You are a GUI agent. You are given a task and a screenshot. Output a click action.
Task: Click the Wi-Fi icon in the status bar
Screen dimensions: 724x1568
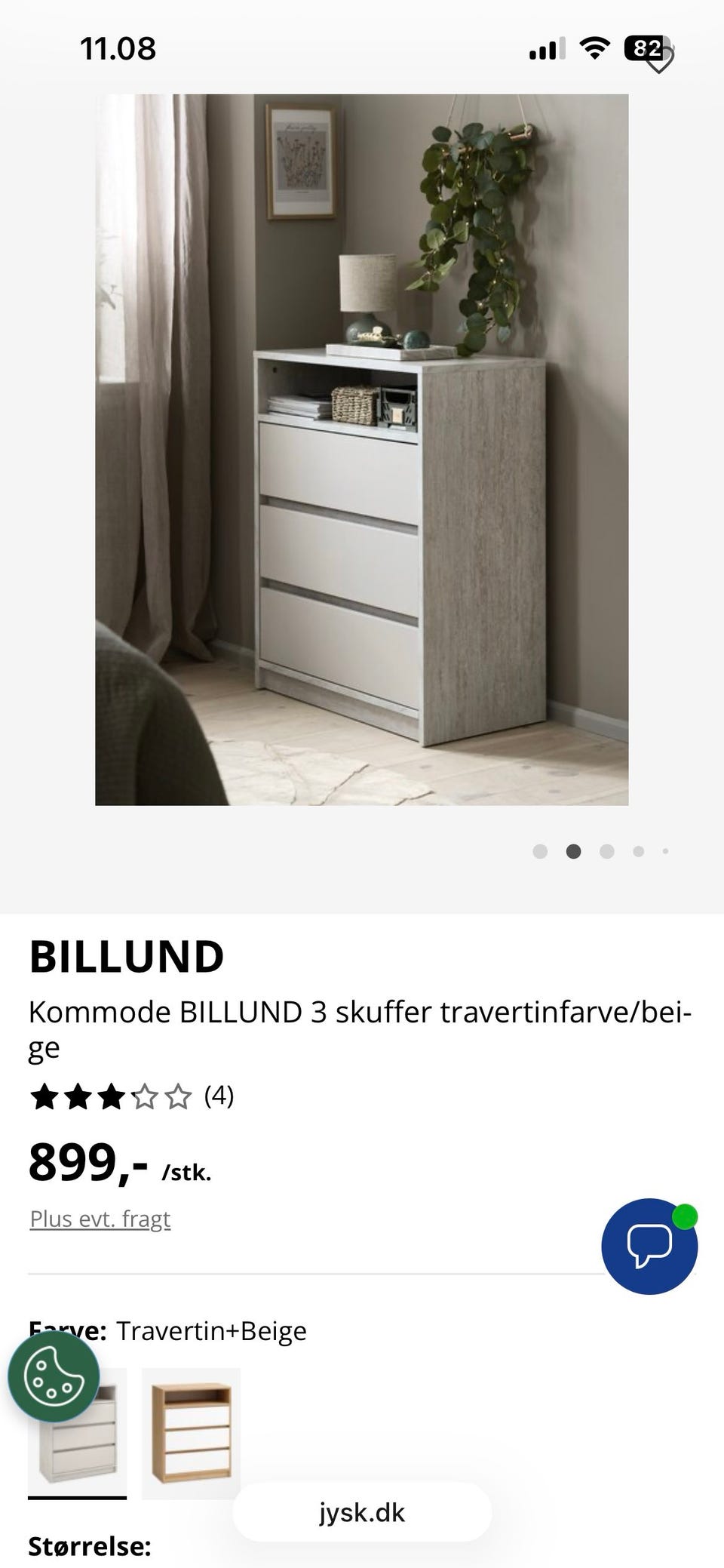tap(593, 48)
